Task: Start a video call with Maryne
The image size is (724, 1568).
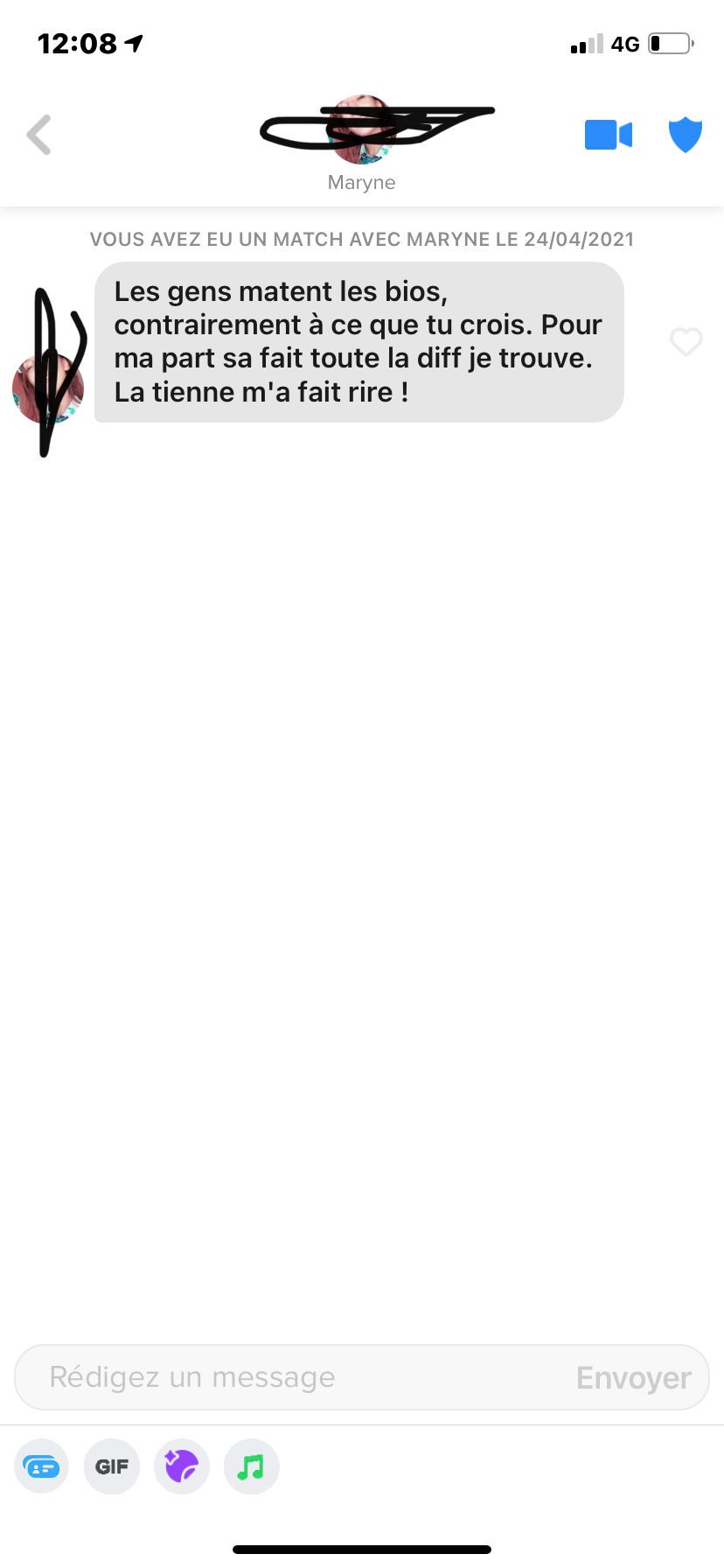Action: (x=608, y=135)
